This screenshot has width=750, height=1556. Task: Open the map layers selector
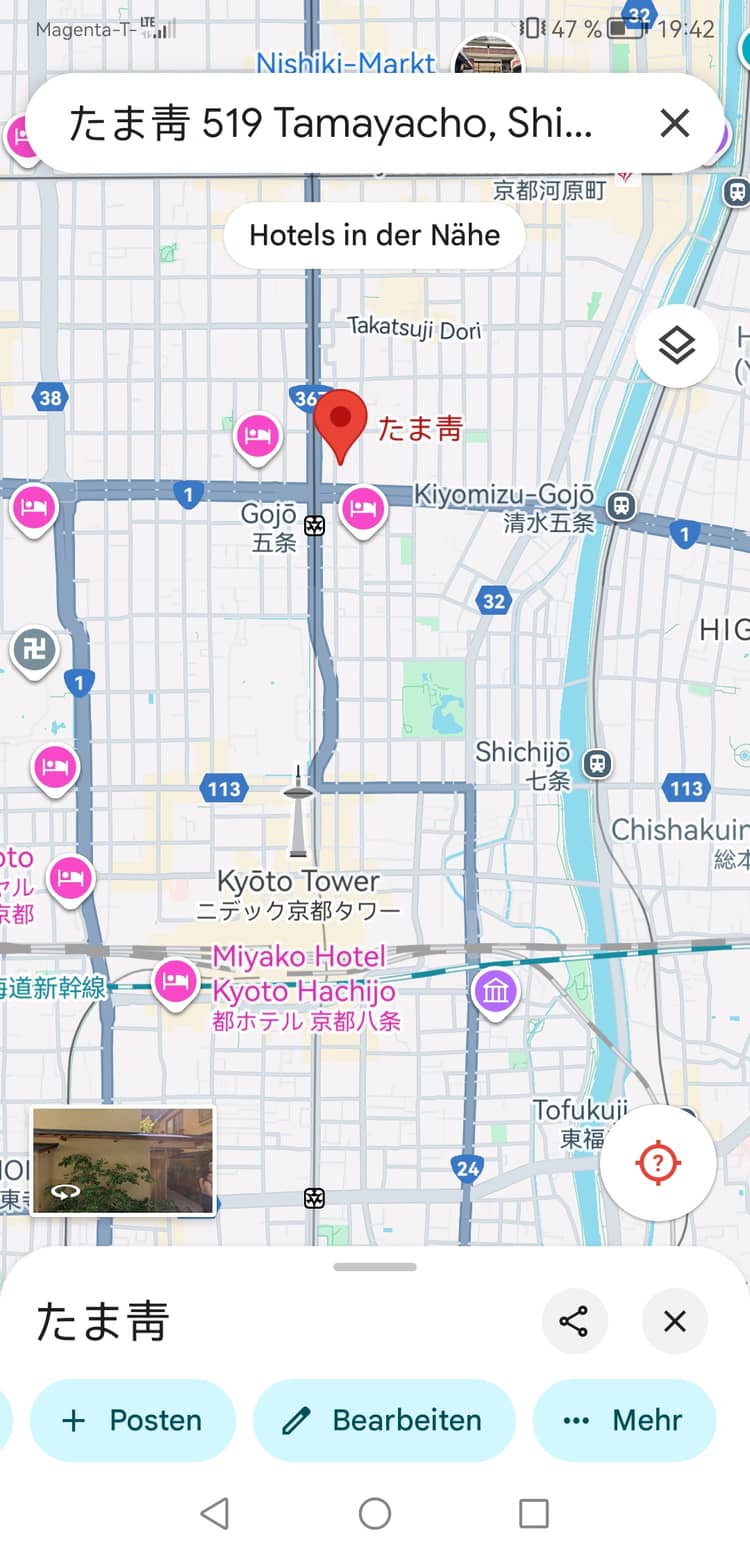coord(677,346)
